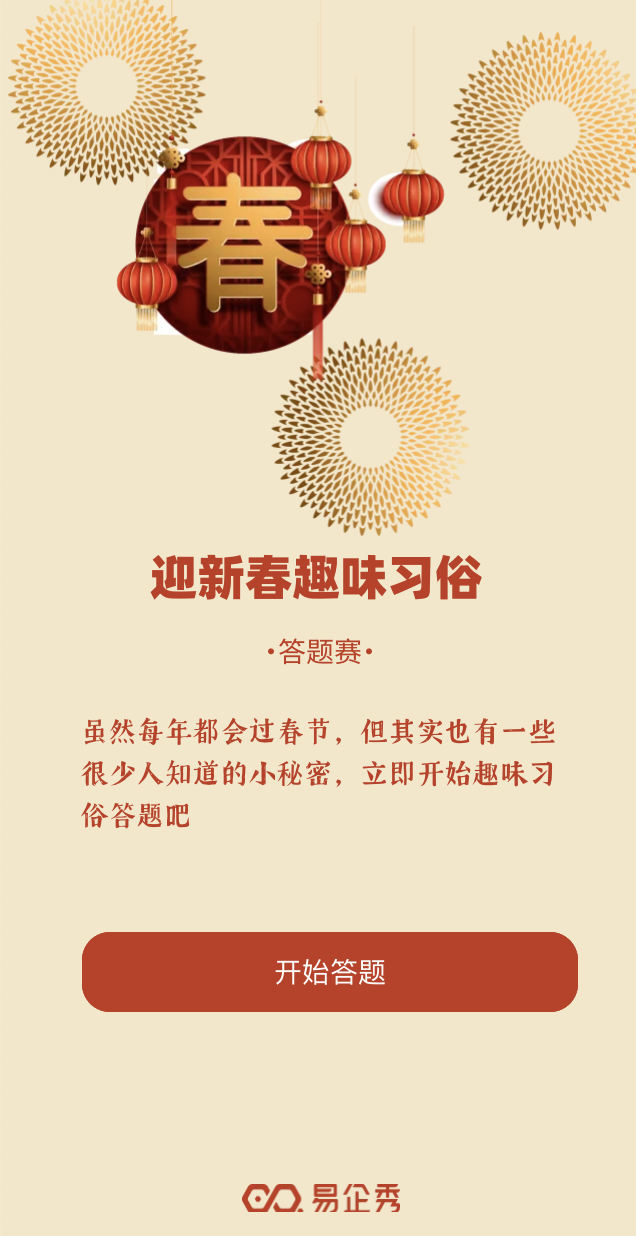Tap the 开始答题 button
The height and width of the screenshot is (1236, 636).
click(330, 972)
